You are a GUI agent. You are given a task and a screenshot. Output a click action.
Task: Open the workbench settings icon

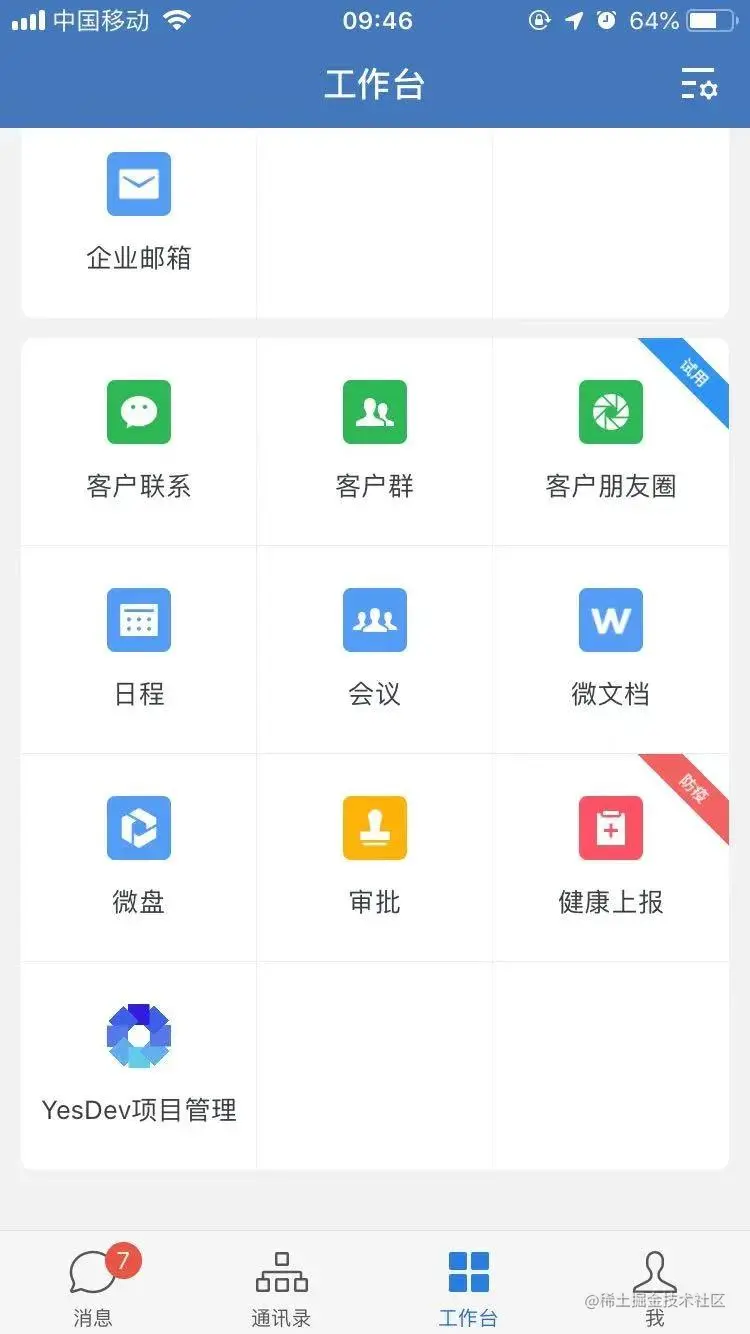[x=699, y=84]
